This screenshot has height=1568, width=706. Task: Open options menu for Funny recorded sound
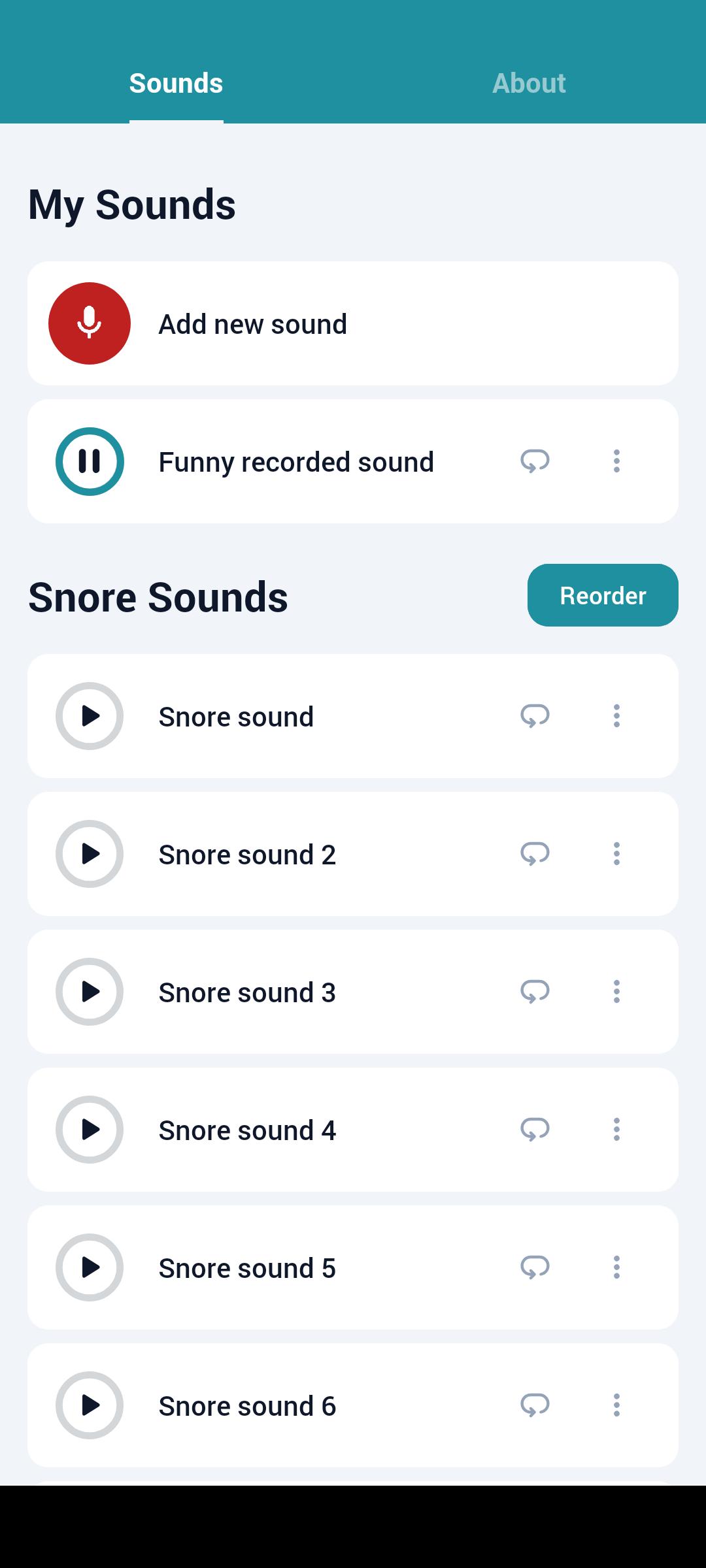(617, 461)
